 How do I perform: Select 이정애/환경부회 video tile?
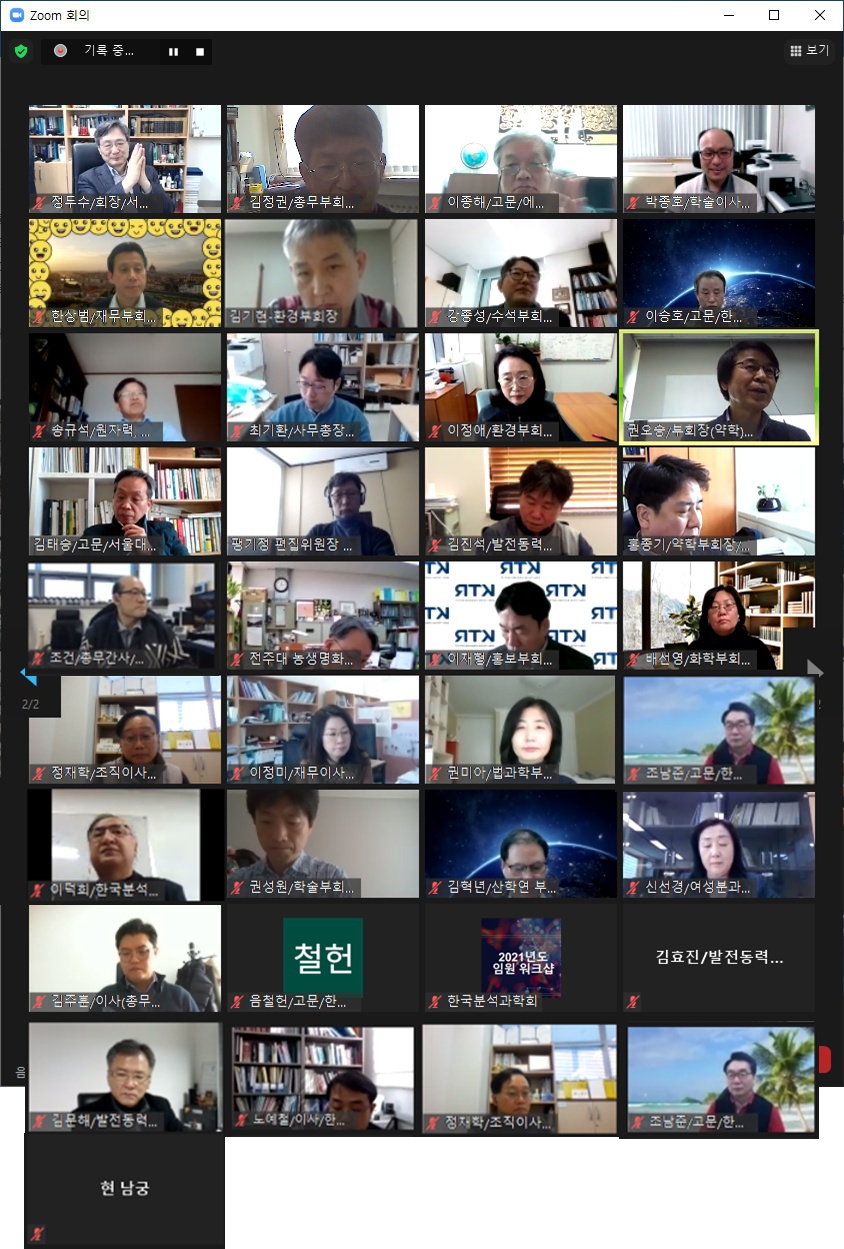tap(520, 387)
